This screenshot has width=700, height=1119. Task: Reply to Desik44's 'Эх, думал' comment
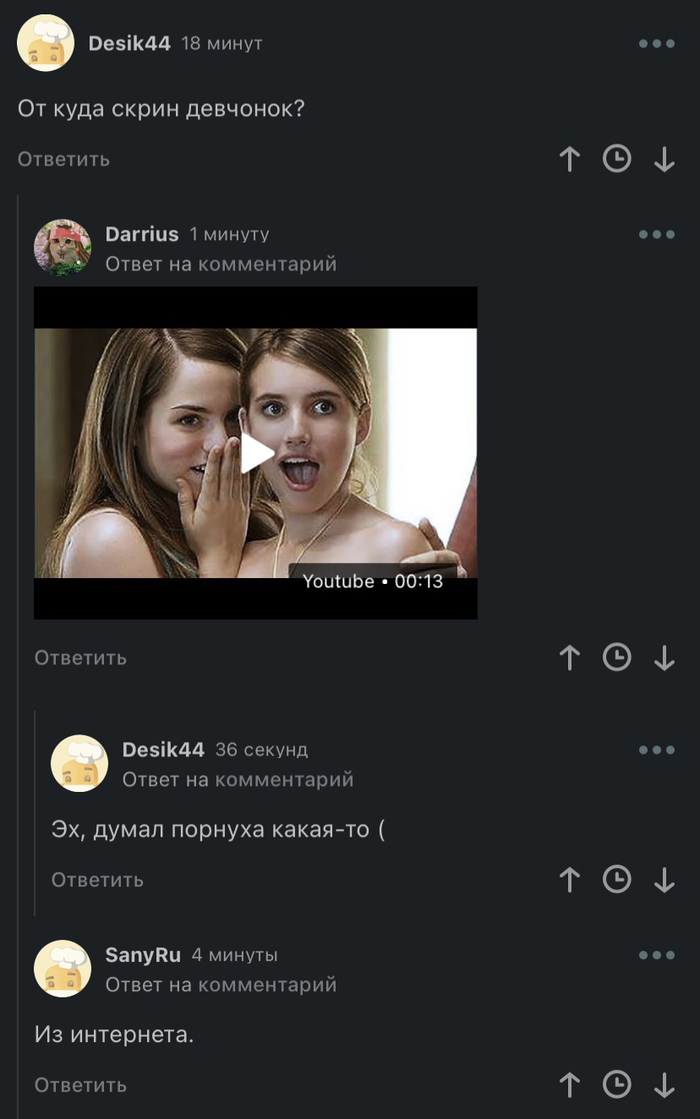[x=98, y=880]
